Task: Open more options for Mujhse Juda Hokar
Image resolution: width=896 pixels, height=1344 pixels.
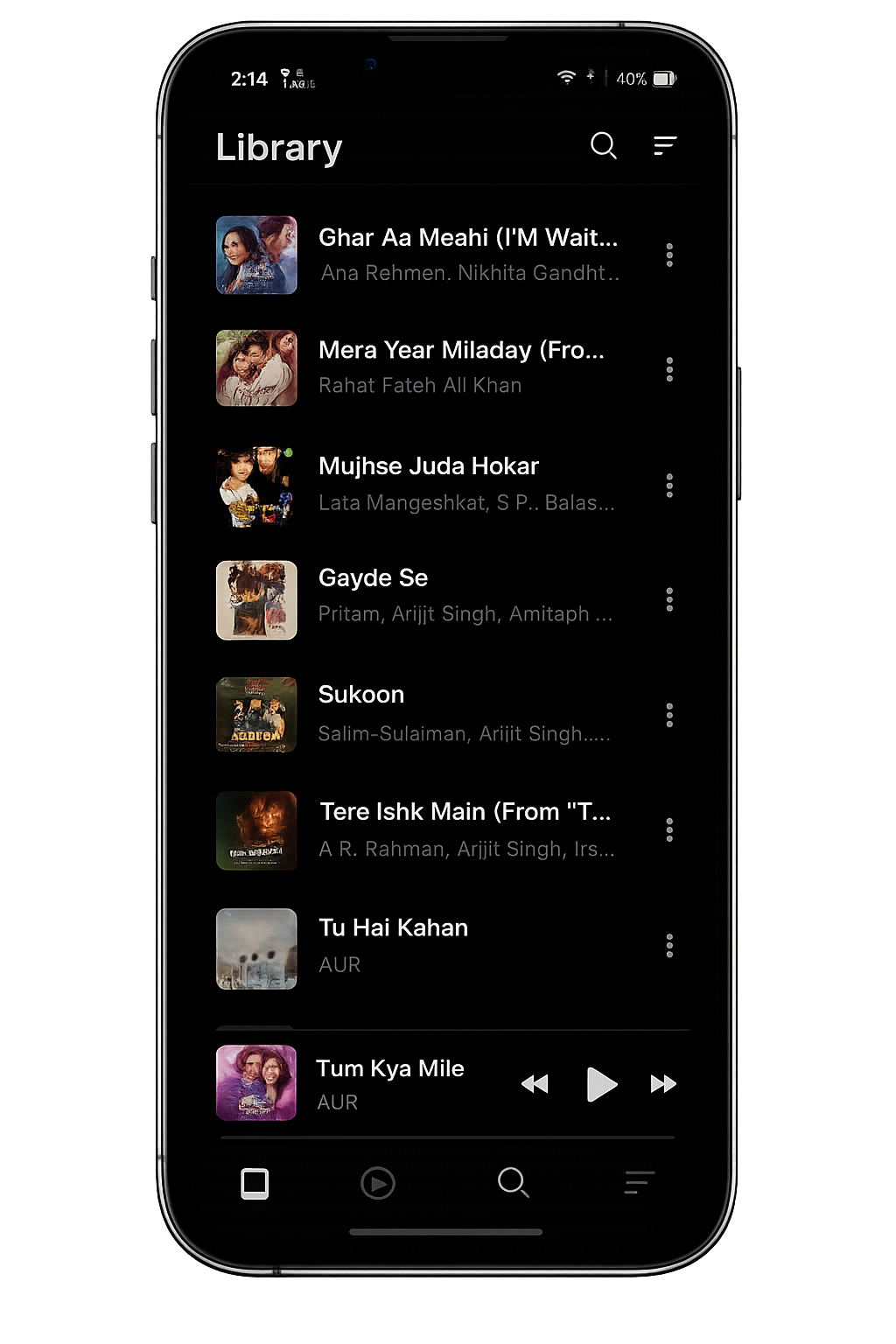Action: tap(669, 486)
